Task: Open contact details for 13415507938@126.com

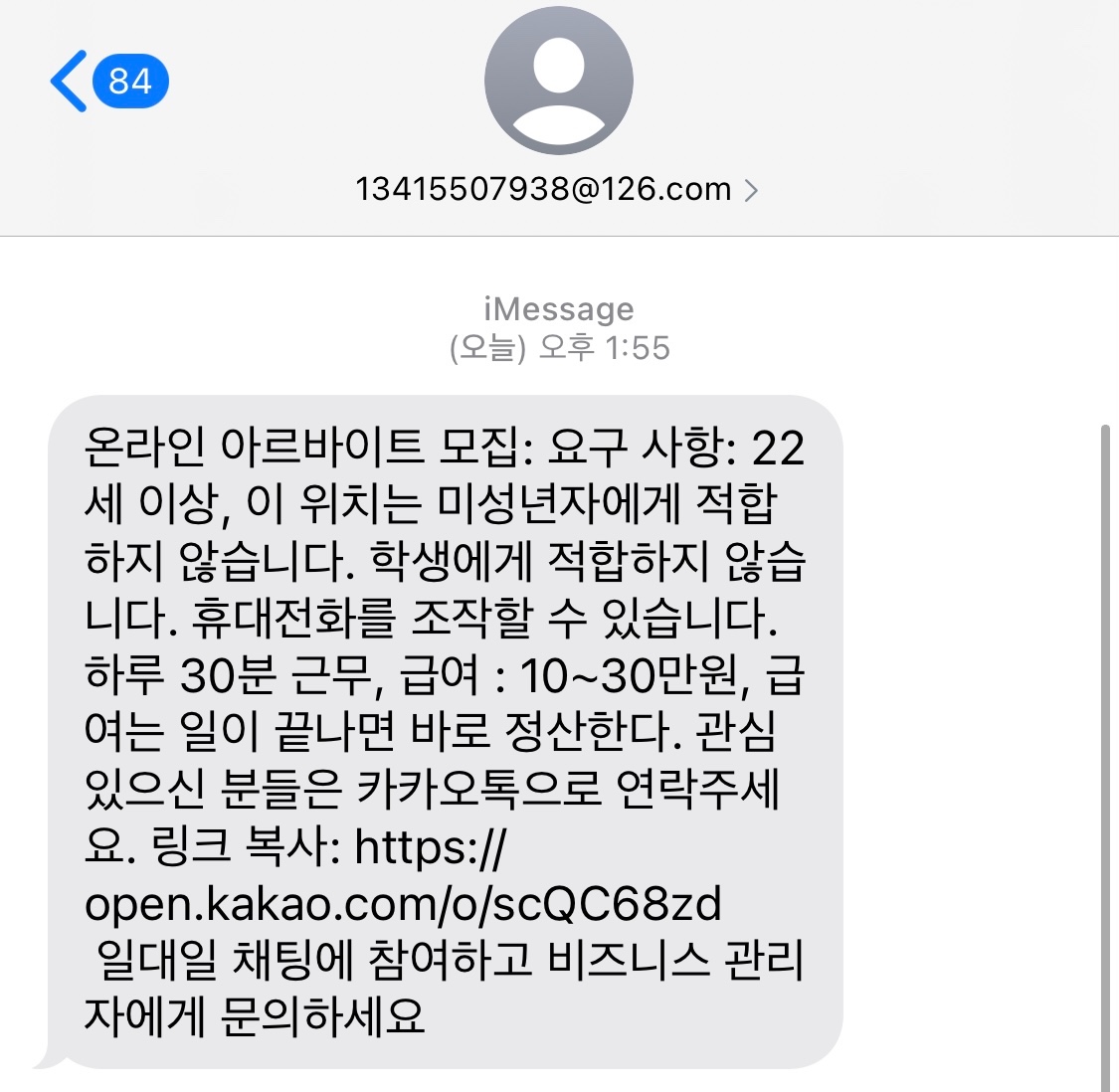Action: click(557, 189)
